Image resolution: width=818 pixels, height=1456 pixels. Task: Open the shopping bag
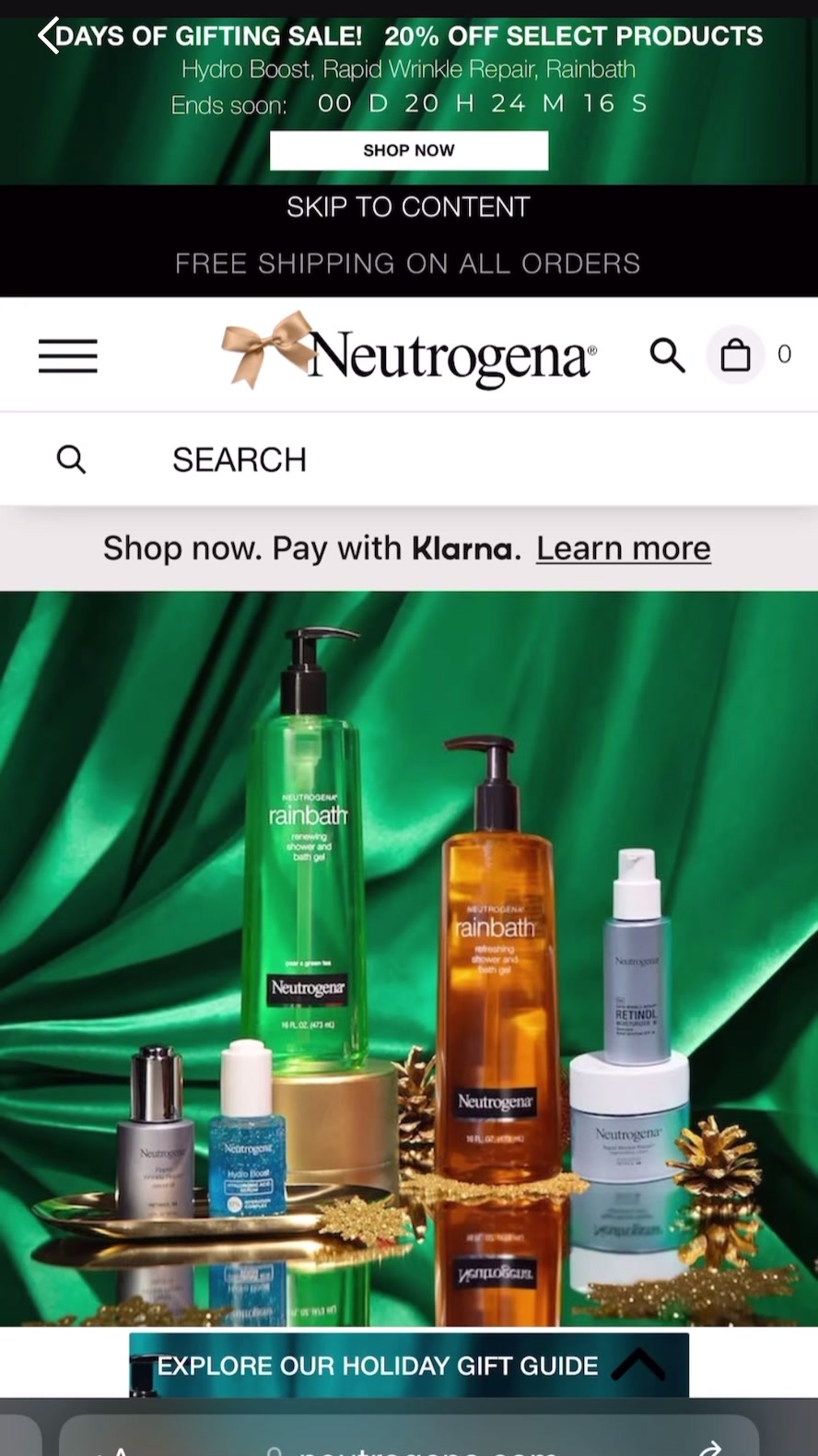[x=735, y=355]
